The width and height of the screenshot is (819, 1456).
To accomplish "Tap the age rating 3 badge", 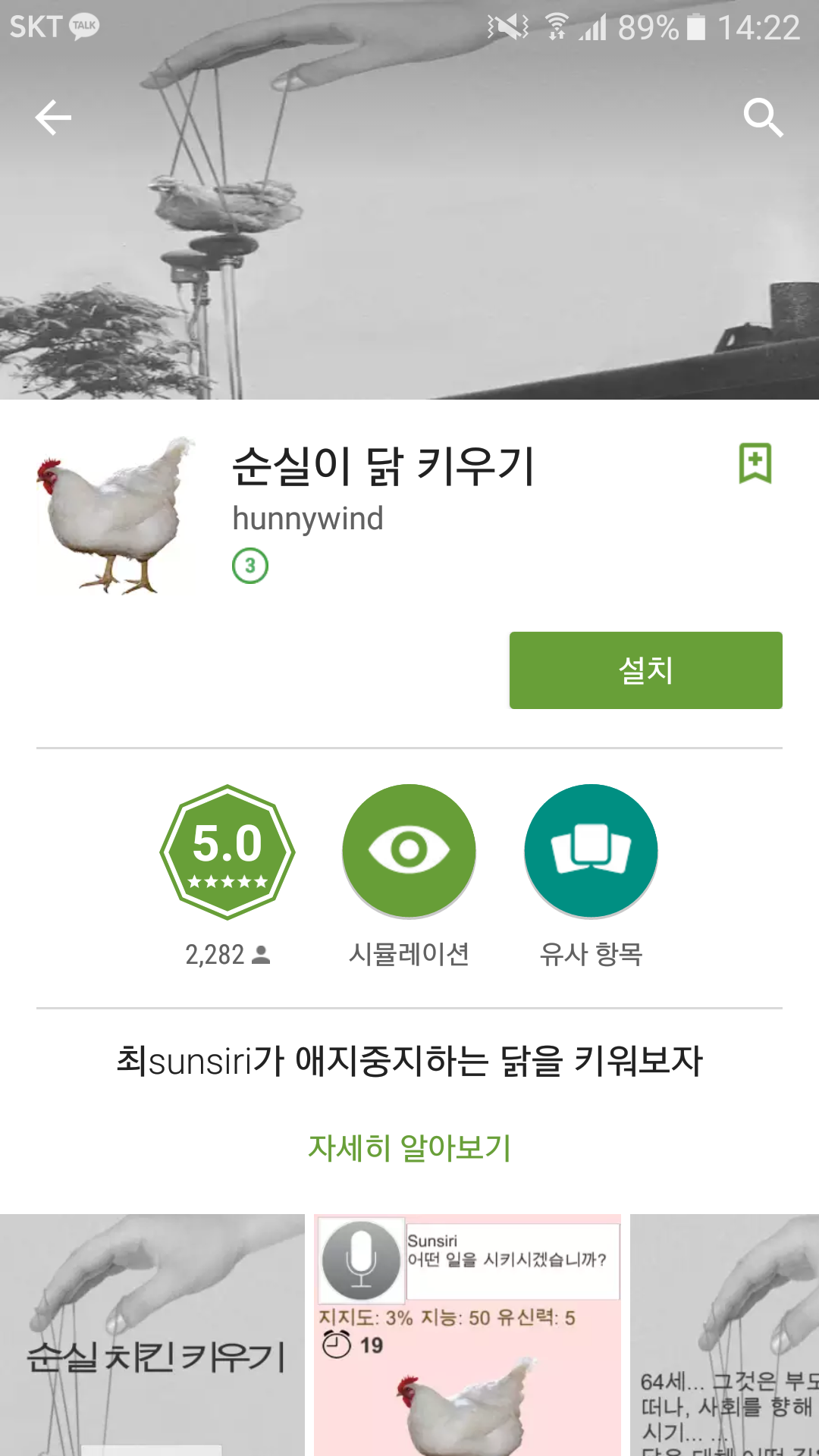I will click(250, 566).
